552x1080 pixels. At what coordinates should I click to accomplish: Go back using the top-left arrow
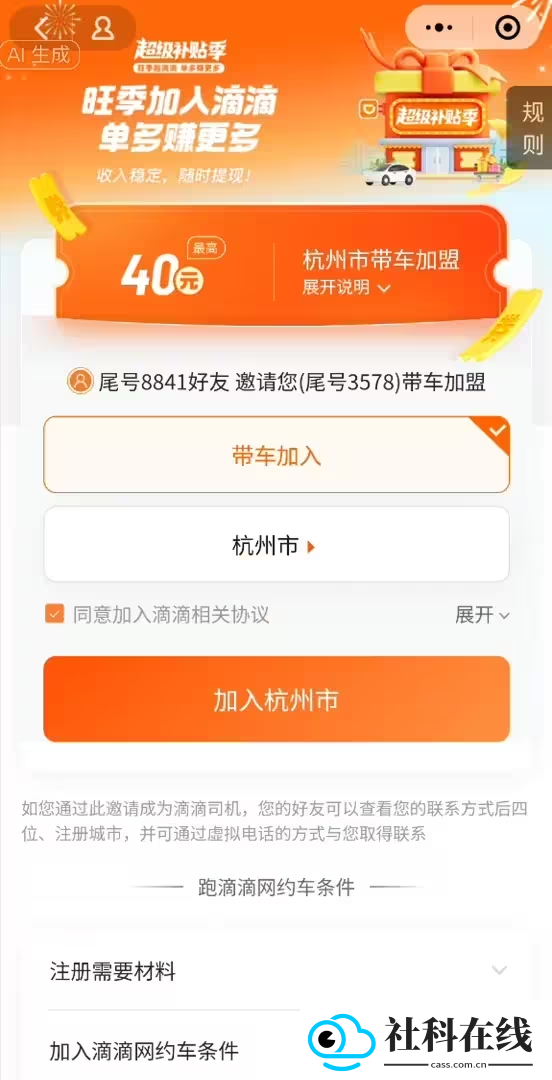(x=42, y=29)
